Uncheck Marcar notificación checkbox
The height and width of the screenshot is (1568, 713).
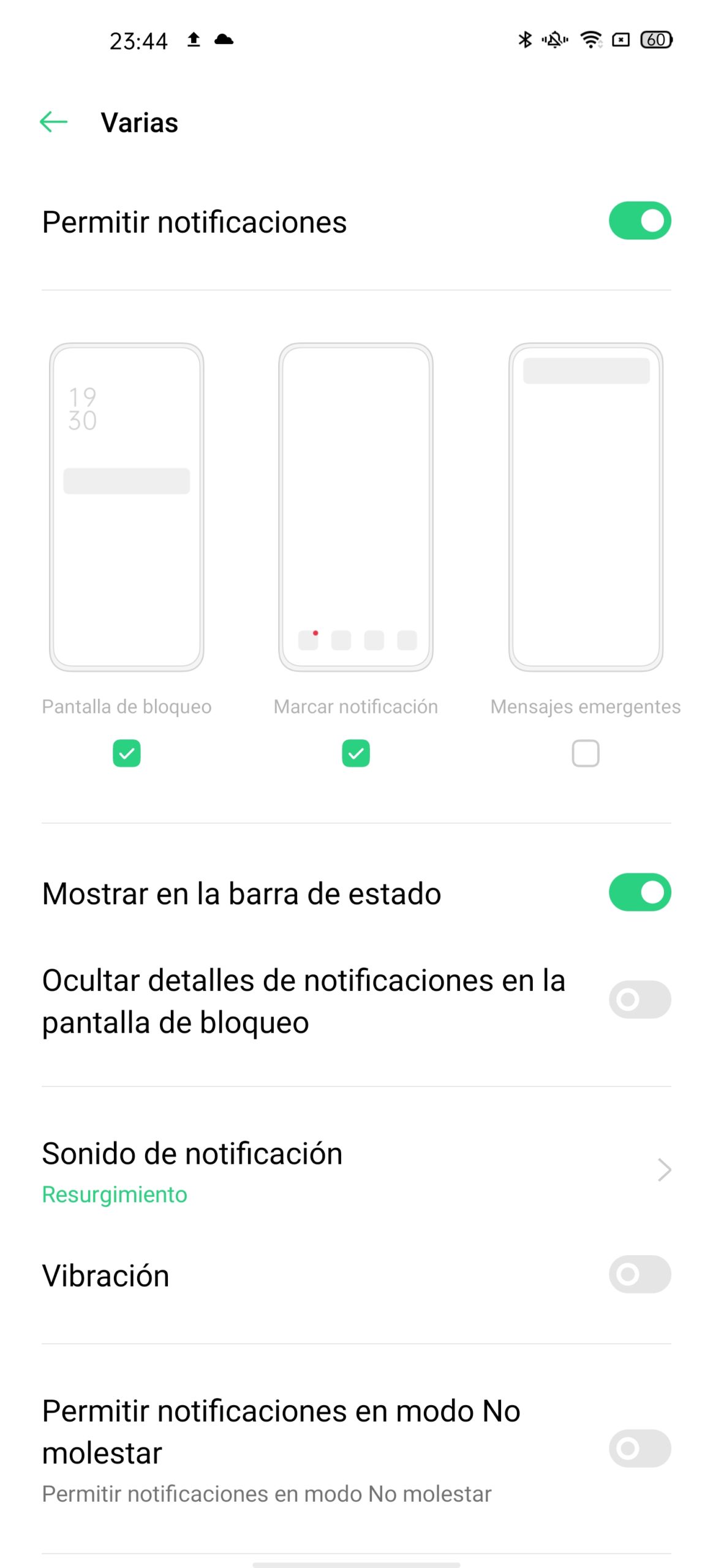point(356,753)
